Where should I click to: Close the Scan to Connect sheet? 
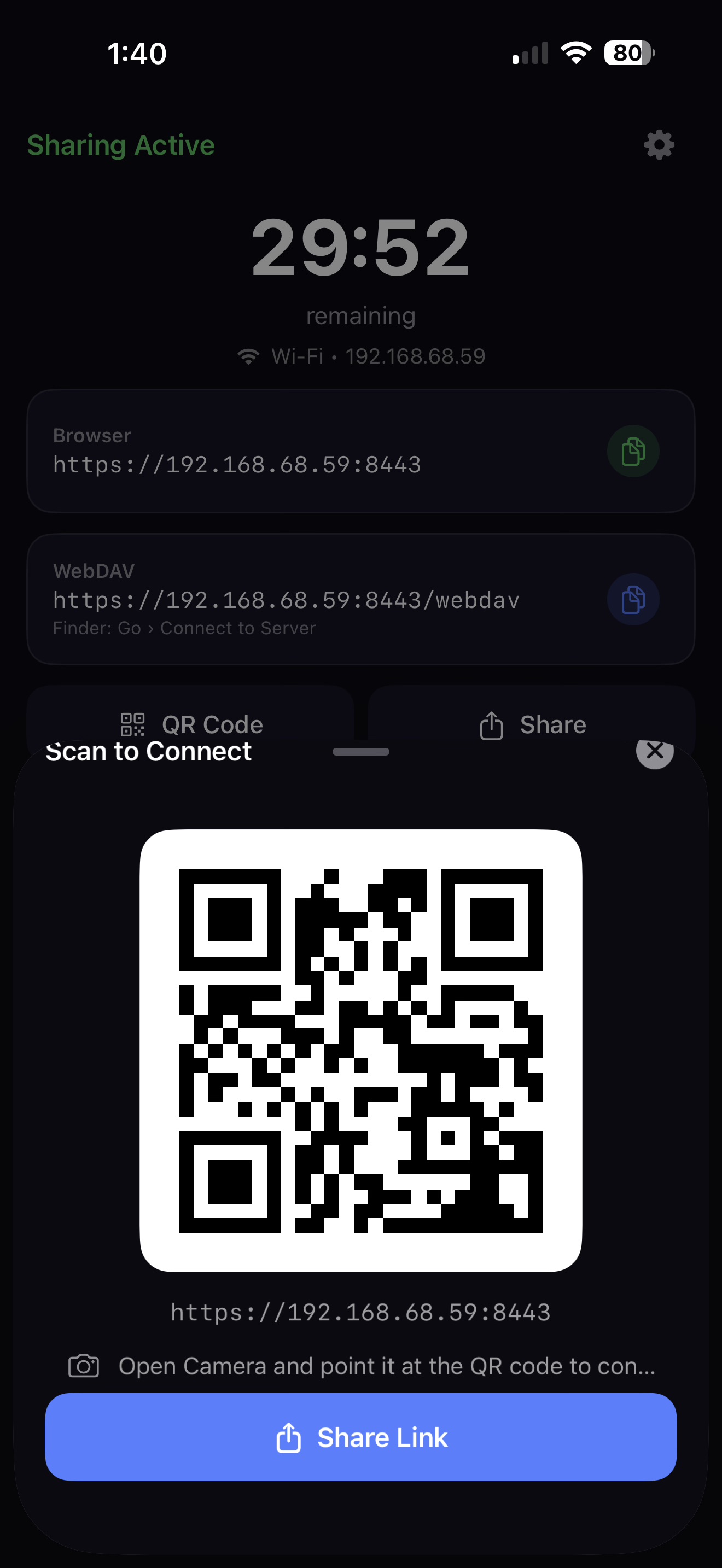pyautogui.click(x=654, y=751)
